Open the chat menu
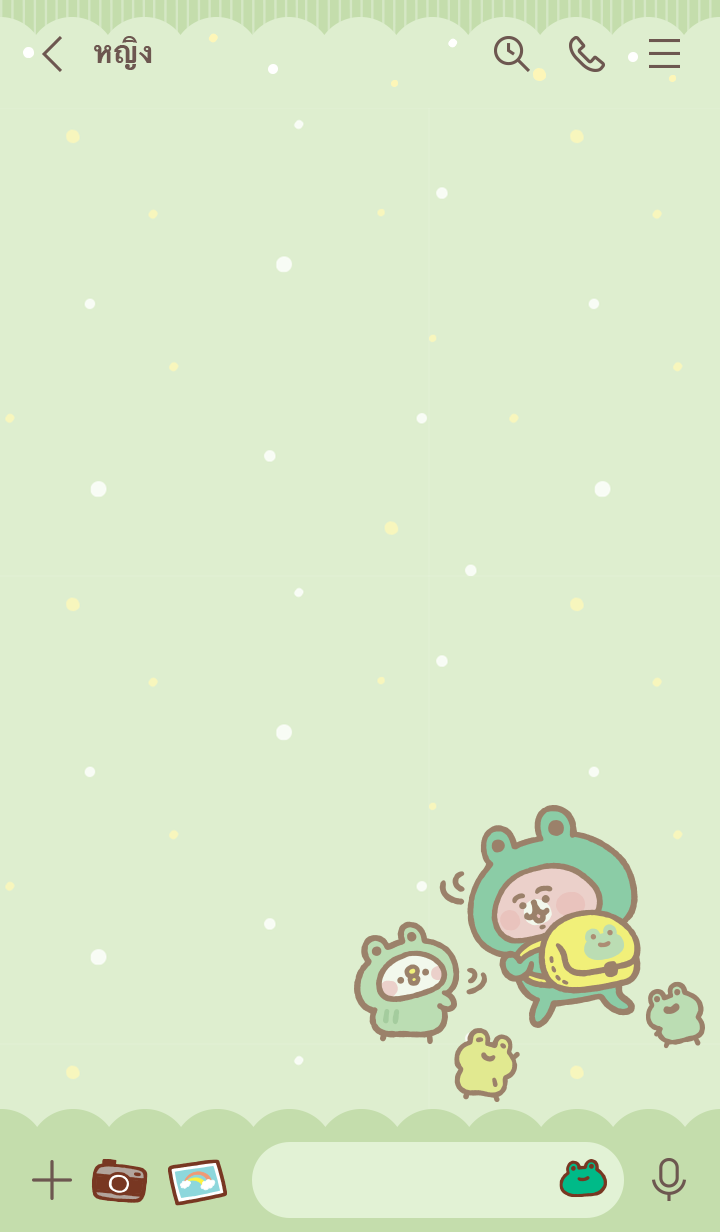The width and height of the screenshot is (720, 1232). tap(664, 54)
